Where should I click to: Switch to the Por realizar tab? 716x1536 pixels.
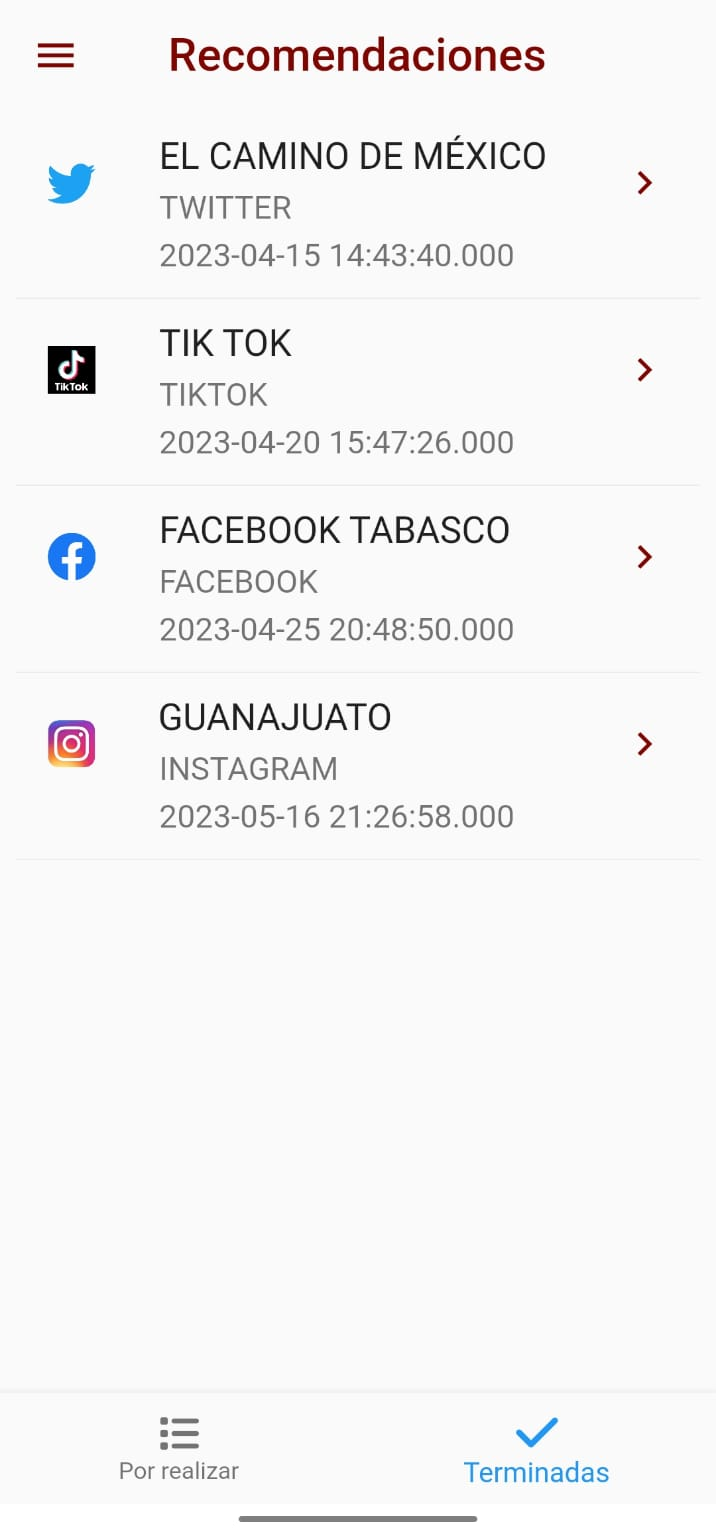click(x=179, y=1448)
